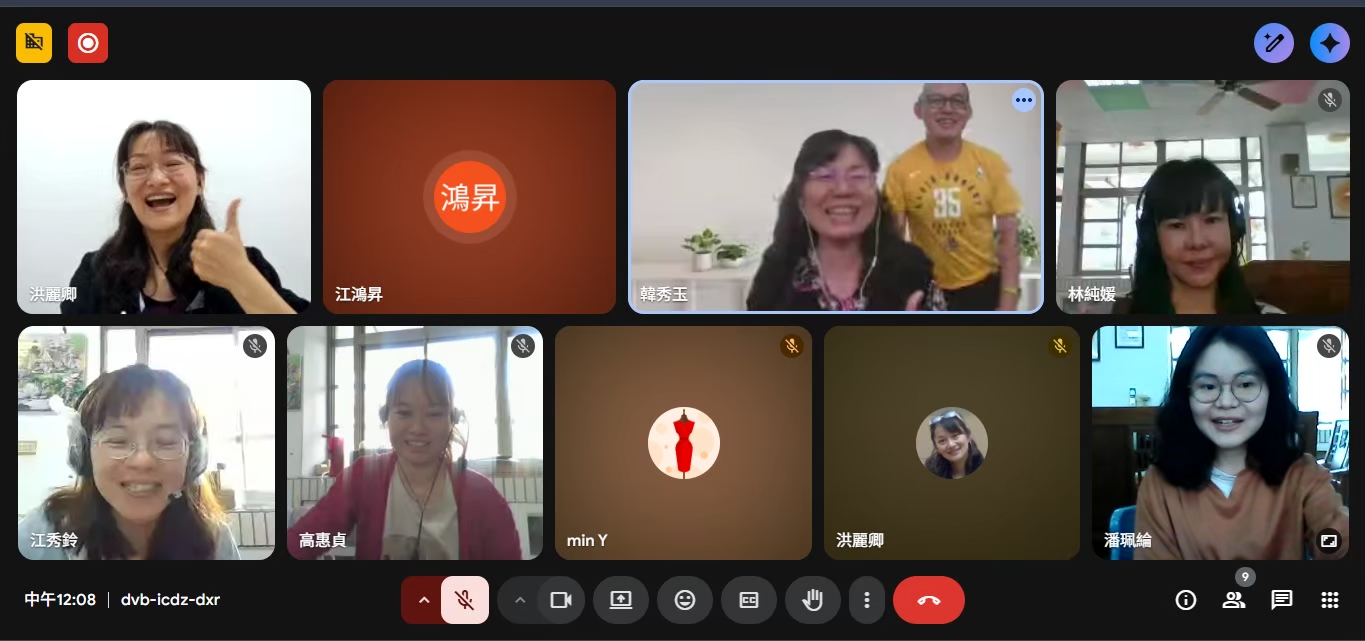Screen dimensions: 1365x641
Task: Open chat with everyone
Action: [1282, 600]
